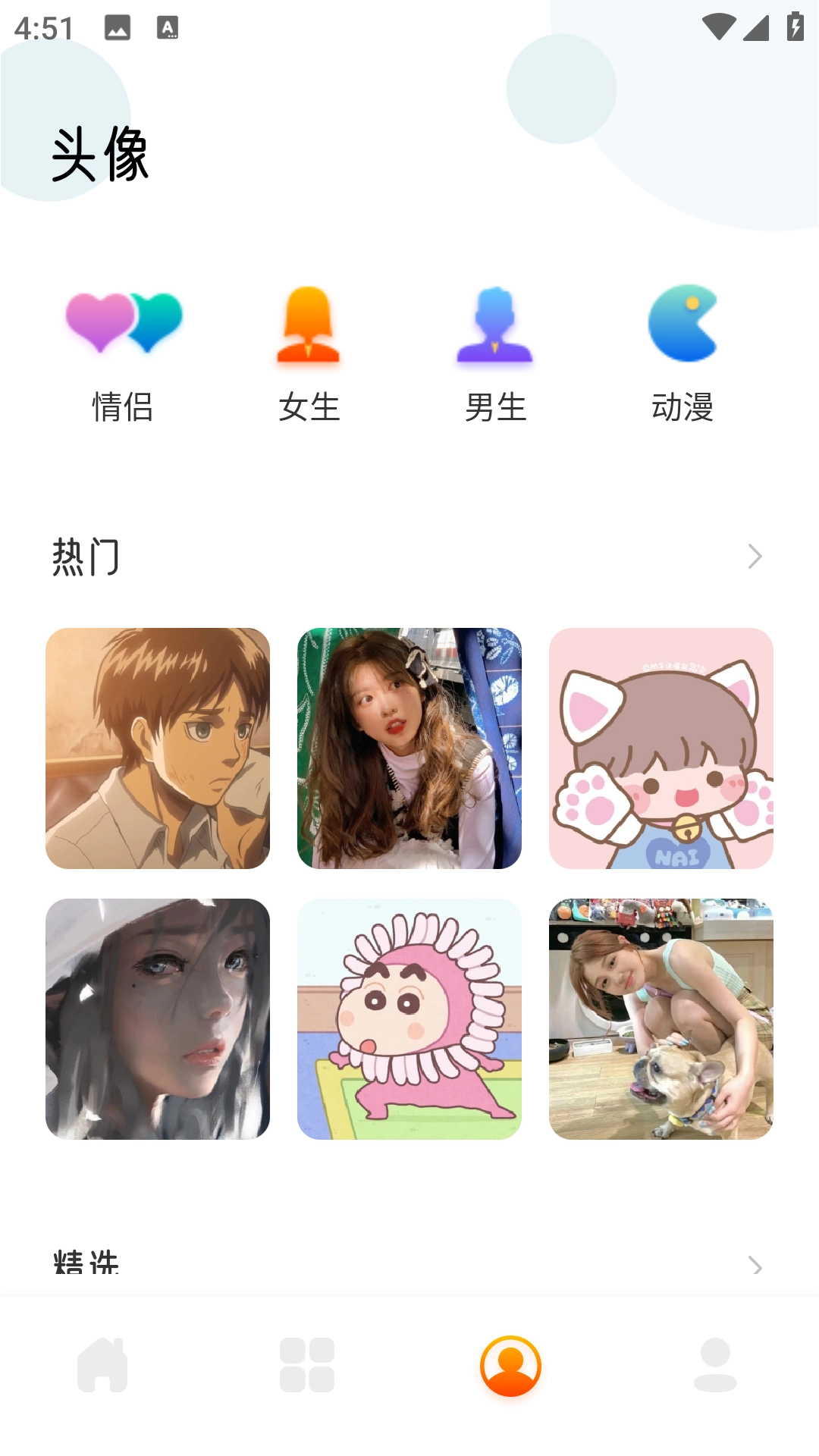Viewport: 819px width, 1456px height.
Task: Open the pink lion costume cartoon avatar
Action: [409, 1018]
